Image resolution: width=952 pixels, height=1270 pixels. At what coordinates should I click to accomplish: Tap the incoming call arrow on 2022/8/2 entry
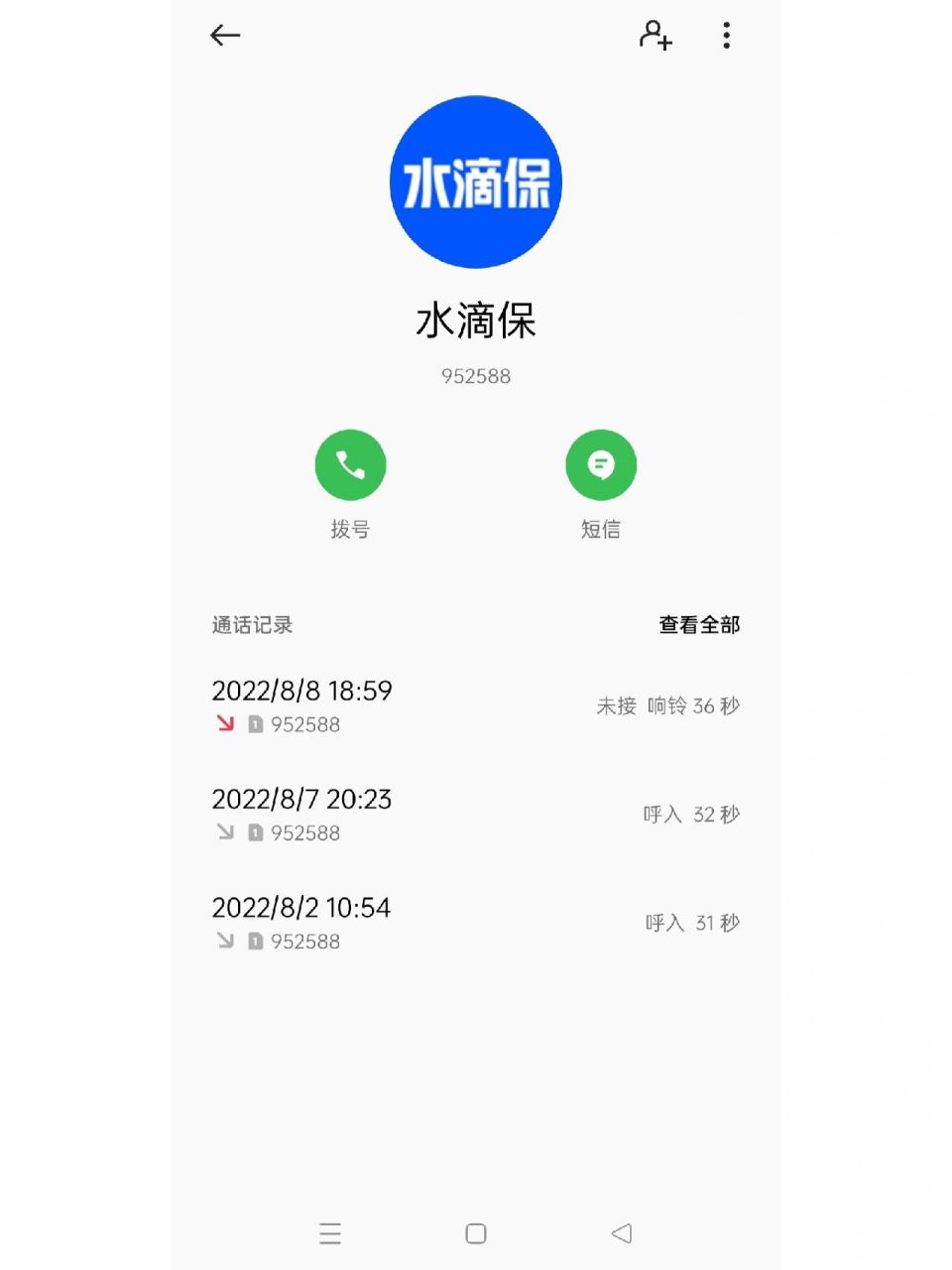tap(224, 941)
